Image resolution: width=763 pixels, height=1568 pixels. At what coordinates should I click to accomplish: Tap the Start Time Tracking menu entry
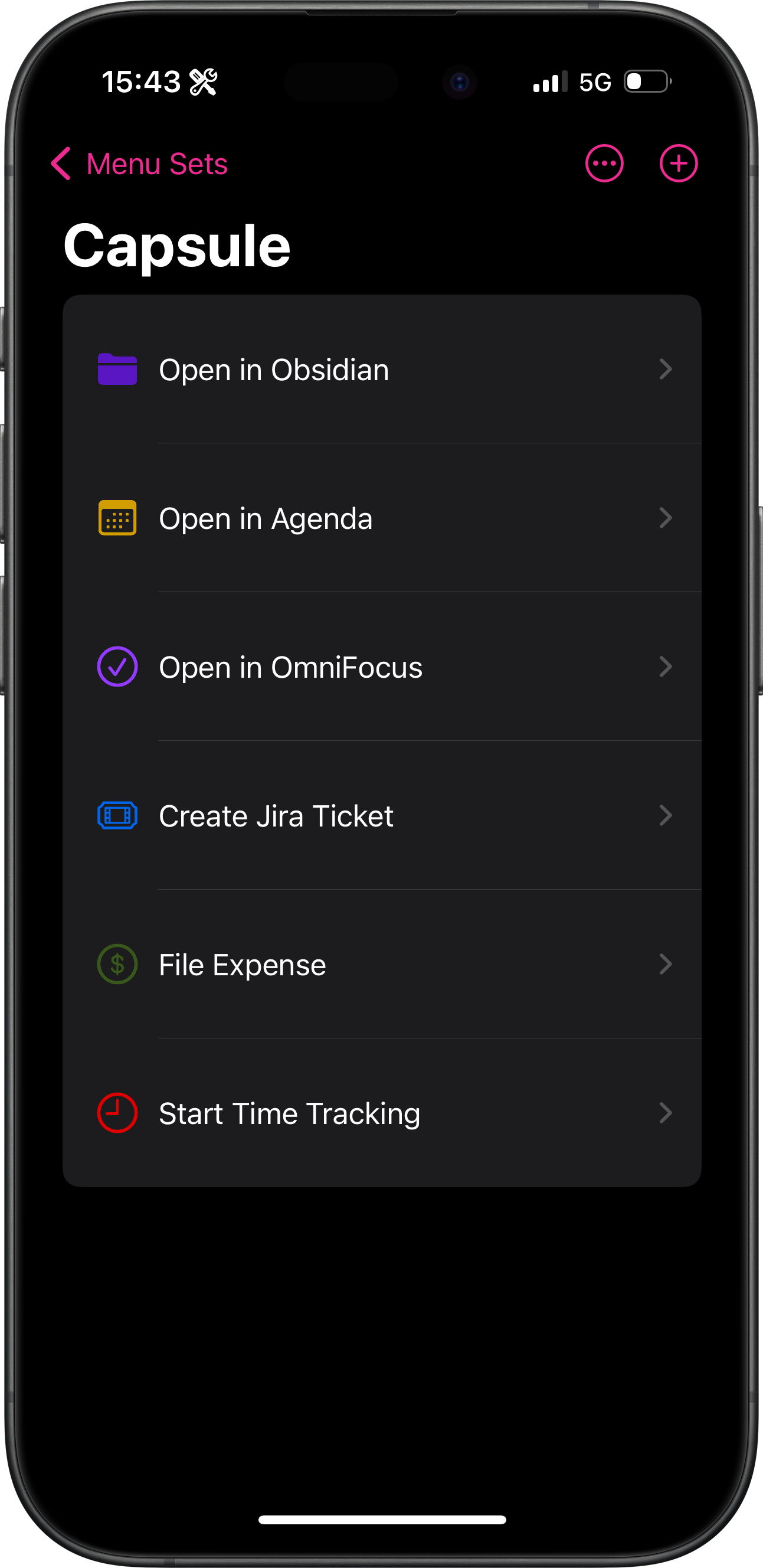pyautogui.click(x=289, y=1113)
